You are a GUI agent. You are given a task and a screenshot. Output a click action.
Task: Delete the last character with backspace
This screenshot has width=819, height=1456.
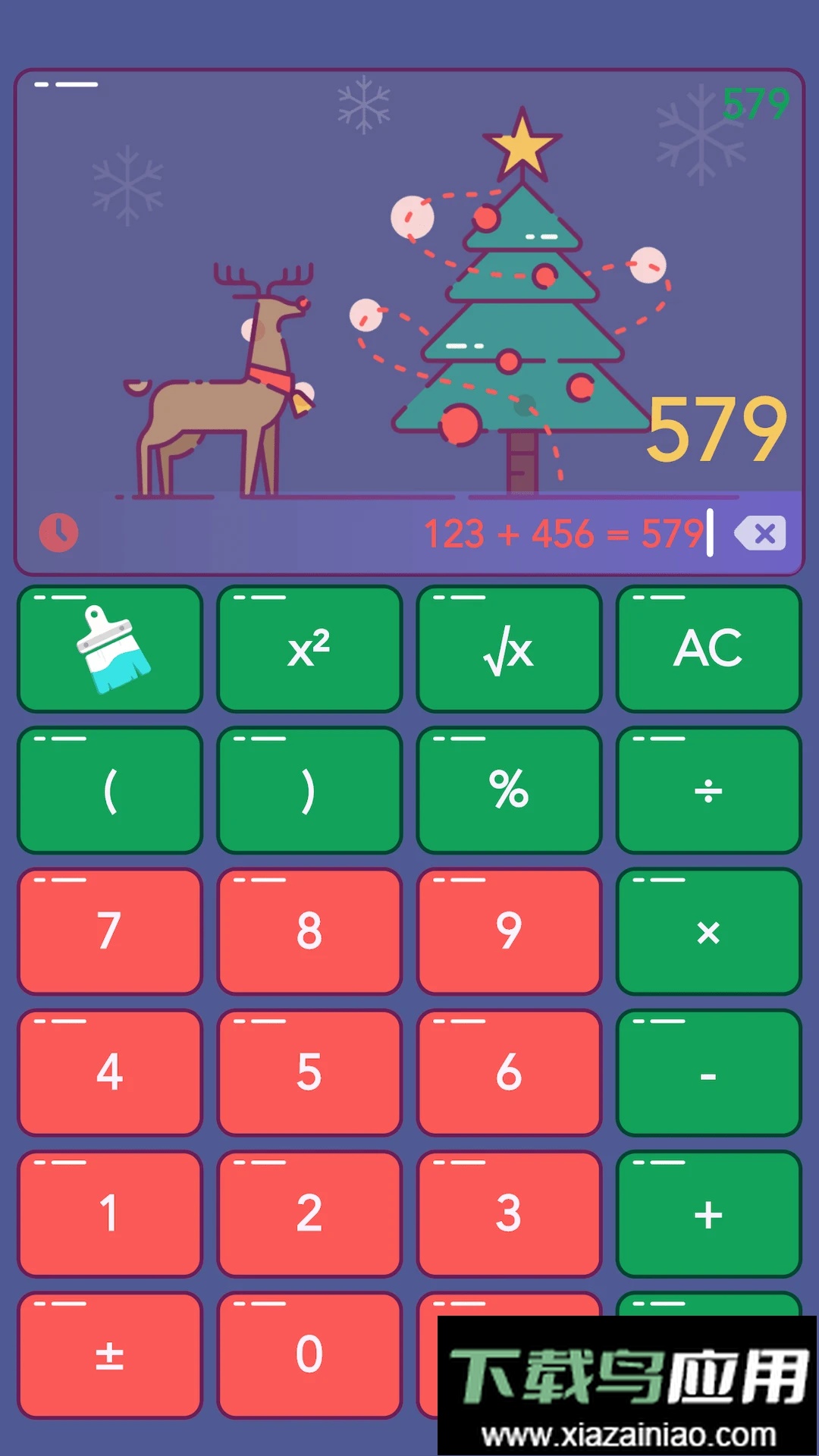tap(760, 534)
